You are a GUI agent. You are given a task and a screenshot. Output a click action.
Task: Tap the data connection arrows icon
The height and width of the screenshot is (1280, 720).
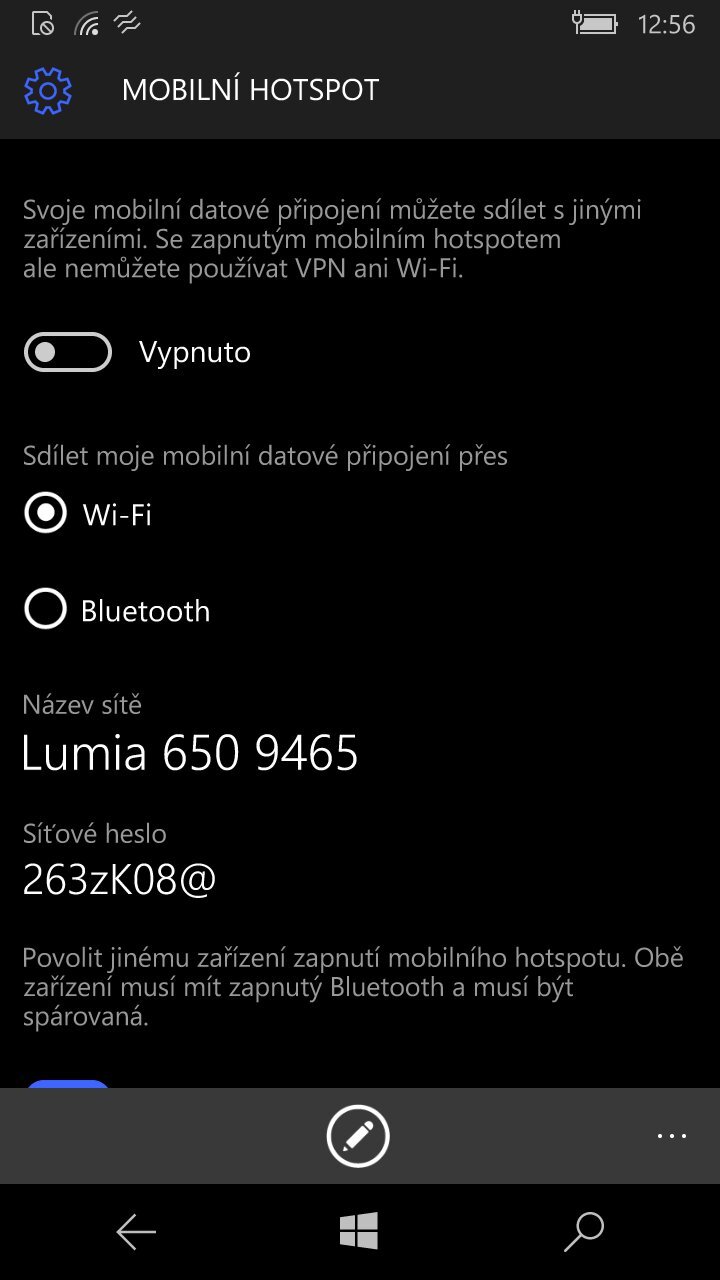click(126, 23)
